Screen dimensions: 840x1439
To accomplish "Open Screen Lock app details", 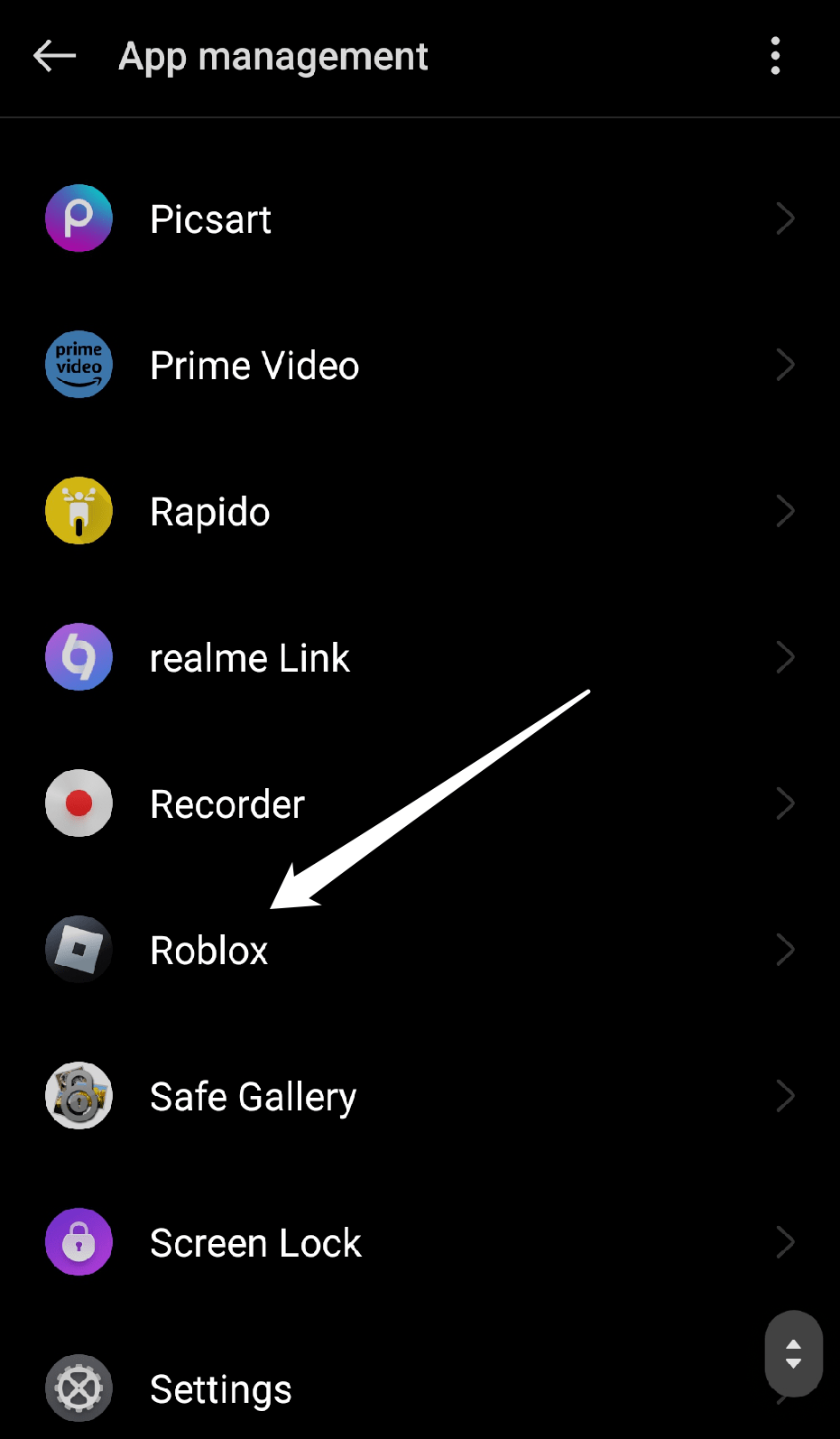I will (420, 1243).
